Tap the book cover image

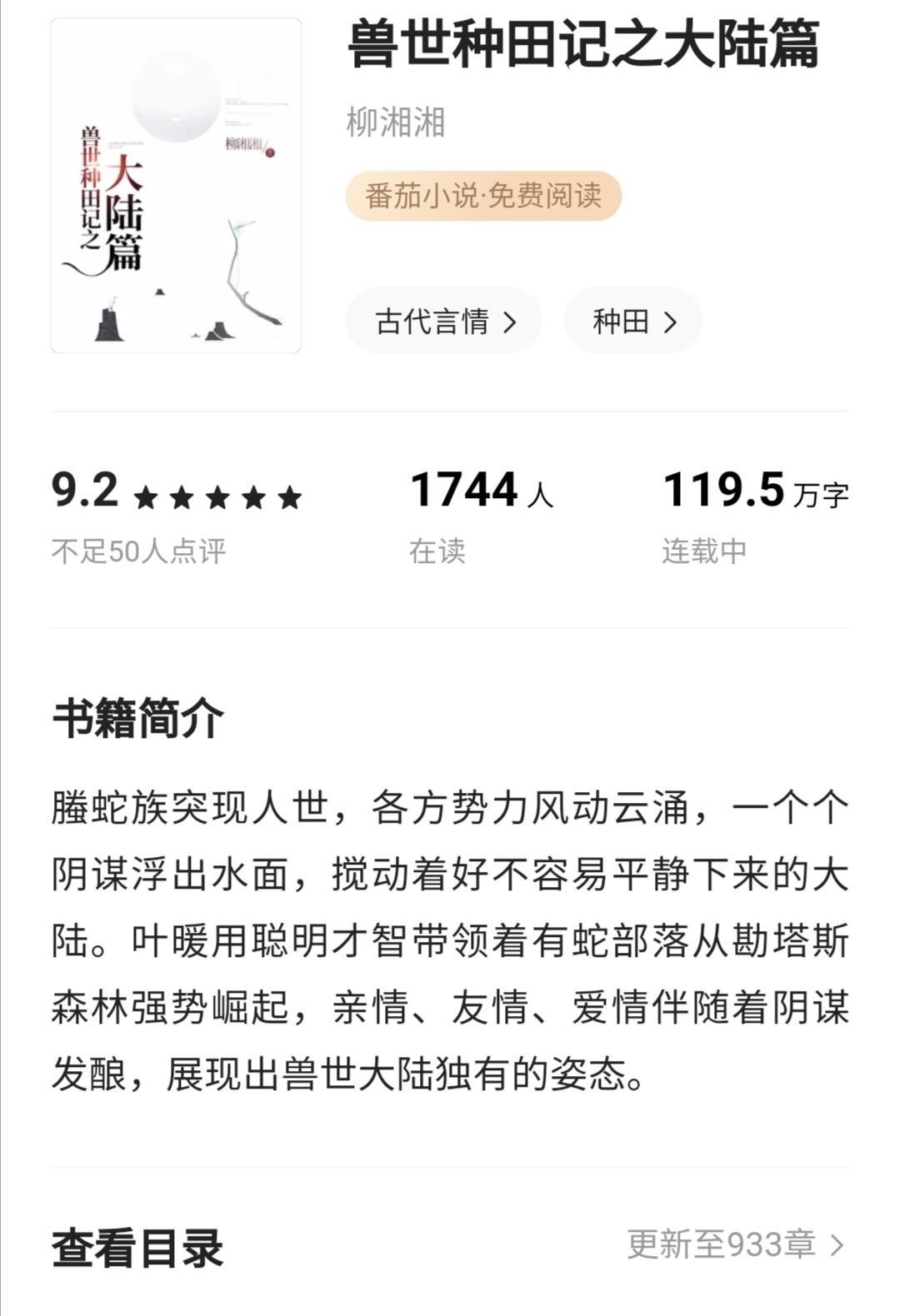click(x=176, y=186)
